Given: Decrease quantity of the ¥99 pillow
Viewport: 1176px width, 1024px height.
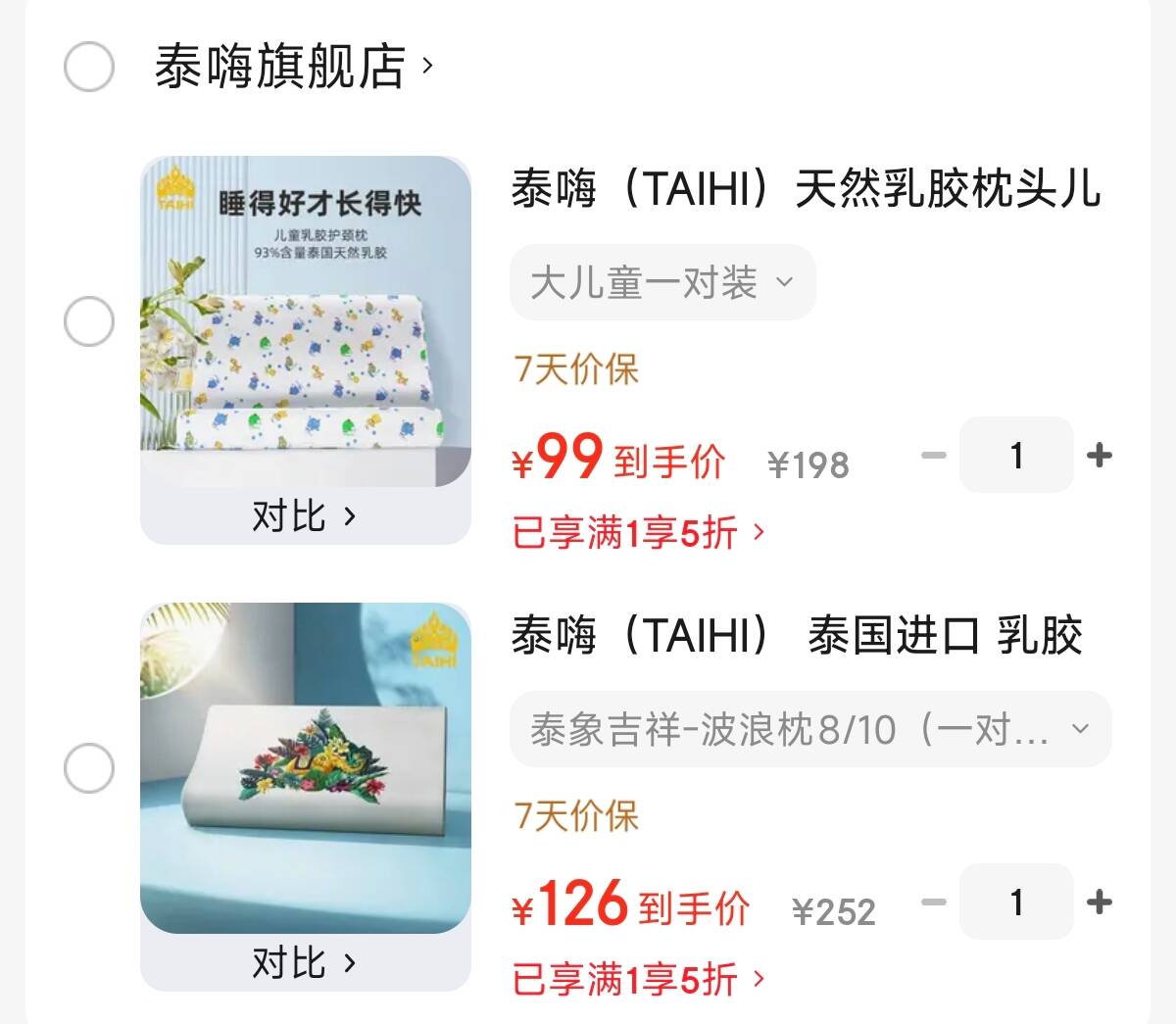Looking at the screenshot, I should [x=934, y=455].
